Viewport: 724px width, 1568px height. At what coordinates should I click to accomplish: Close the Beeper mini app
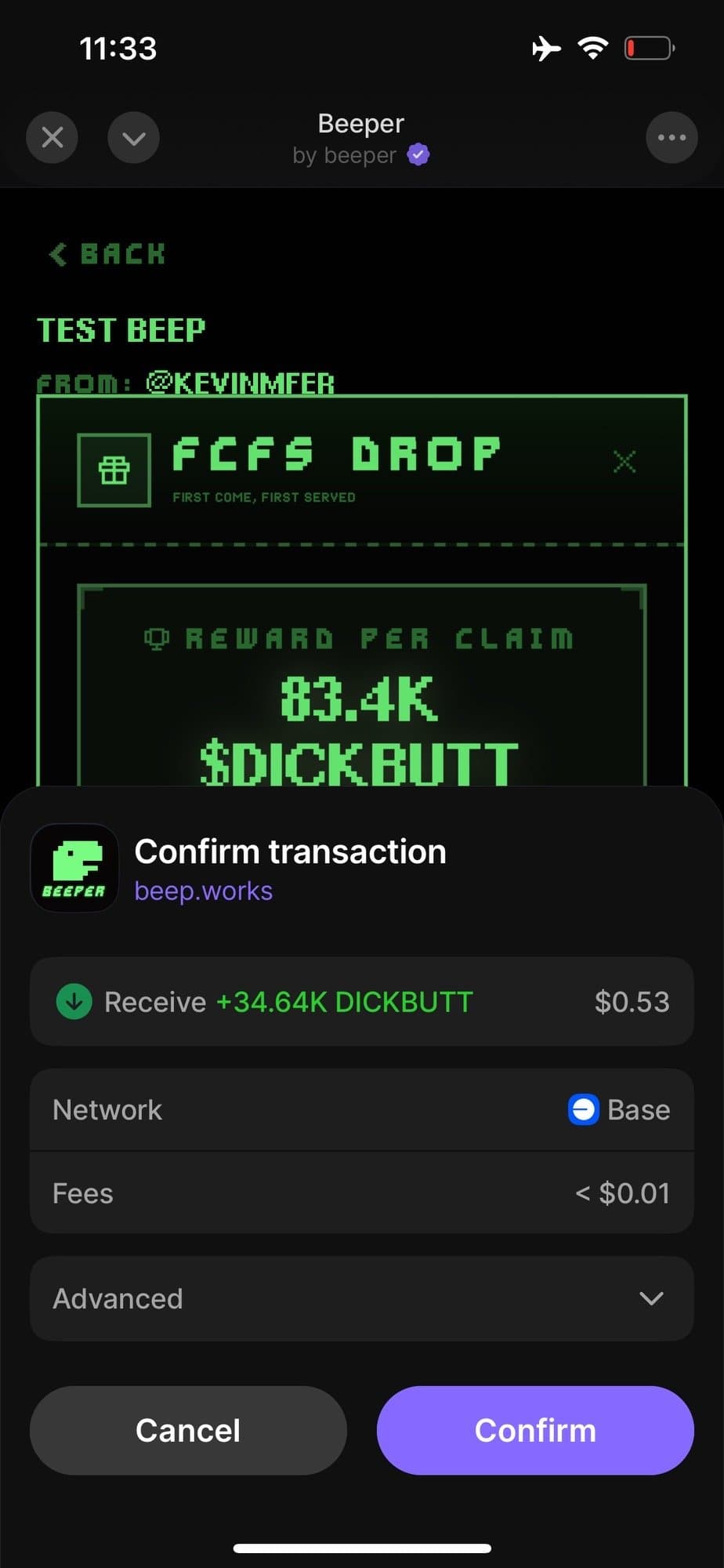pos(52,138)
